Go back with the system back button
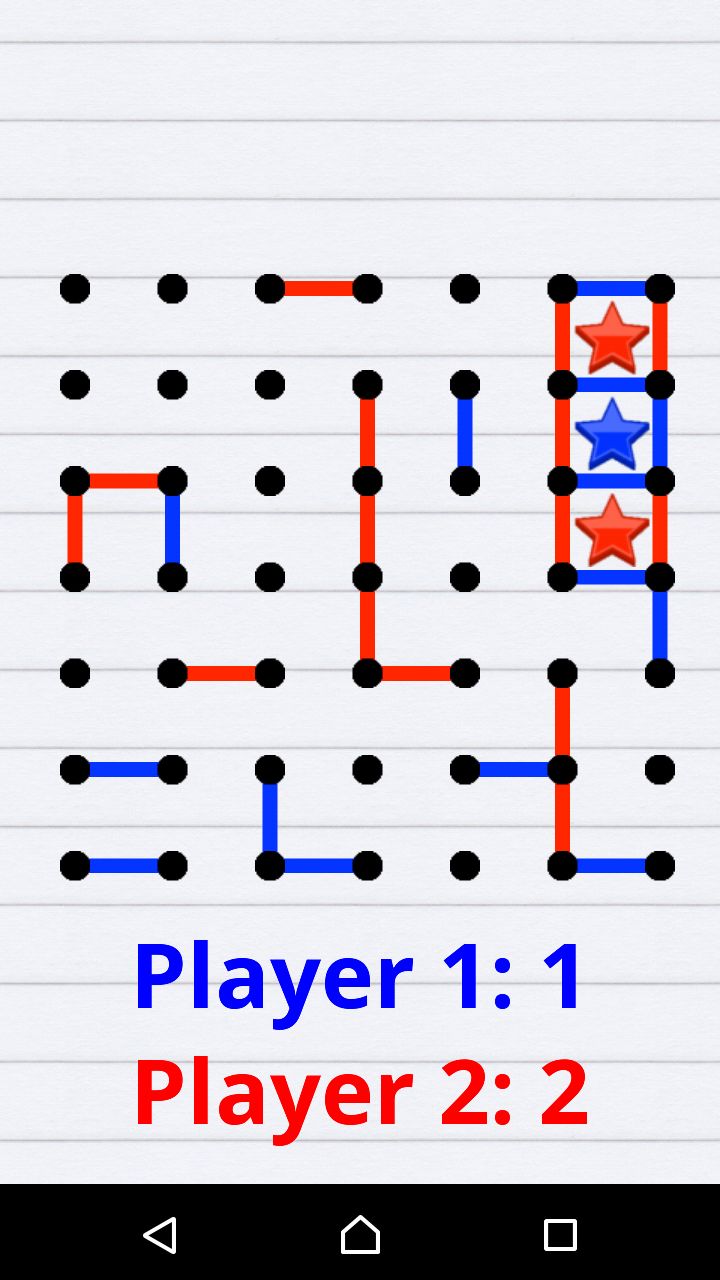 [160, 1234]
